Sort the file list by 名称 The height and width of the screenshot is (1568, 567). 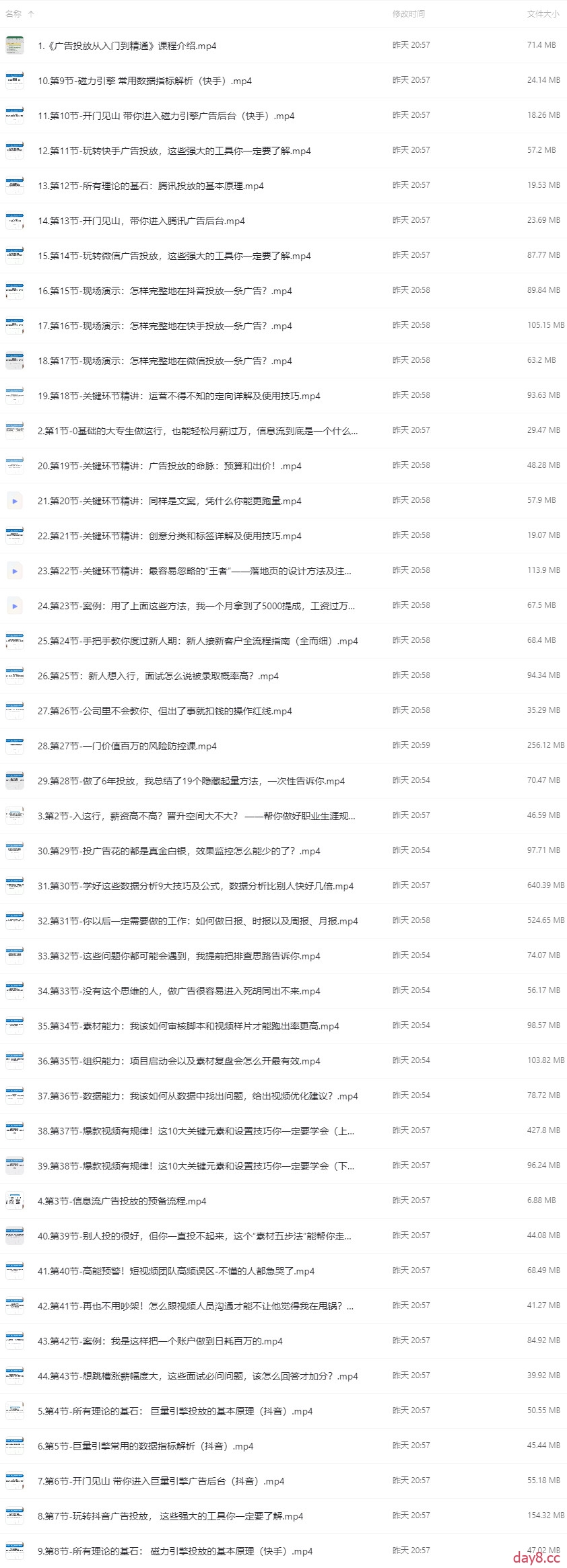coord(13,13)
